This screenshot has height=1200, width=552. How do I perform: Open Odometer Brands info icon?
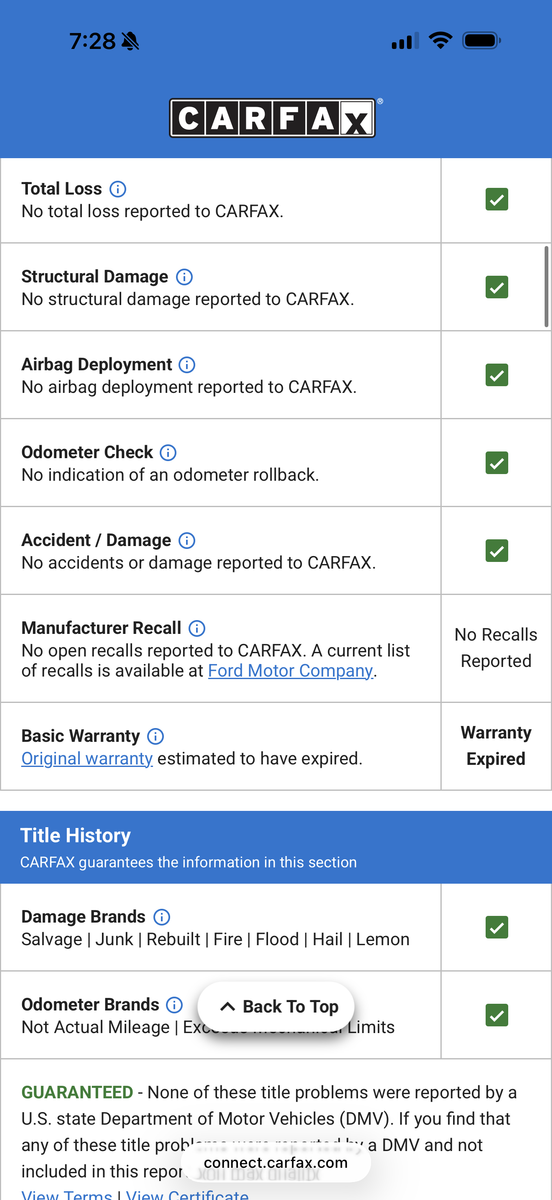tap(174, 1005)
